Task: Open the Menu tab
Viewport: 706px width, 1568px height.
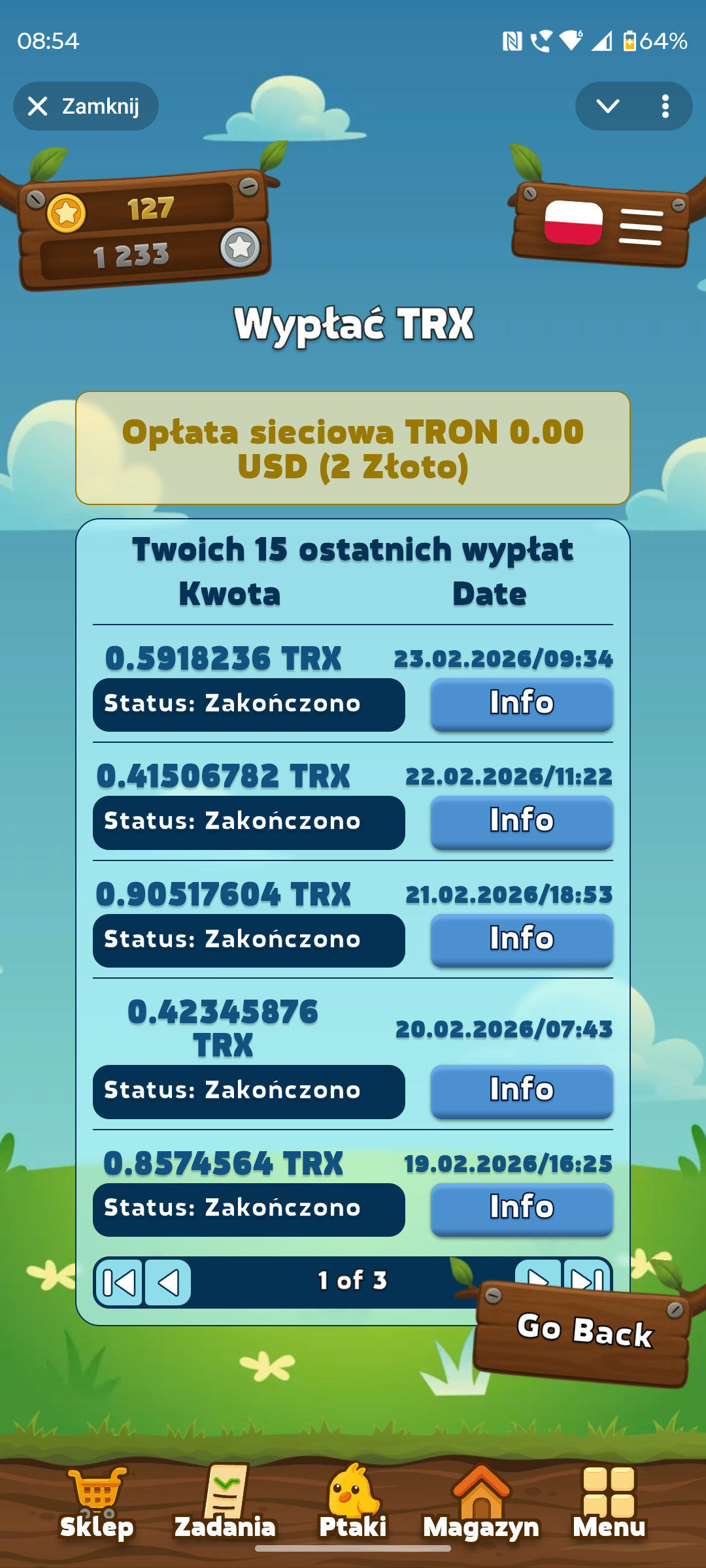Action: click(609, 1503)
